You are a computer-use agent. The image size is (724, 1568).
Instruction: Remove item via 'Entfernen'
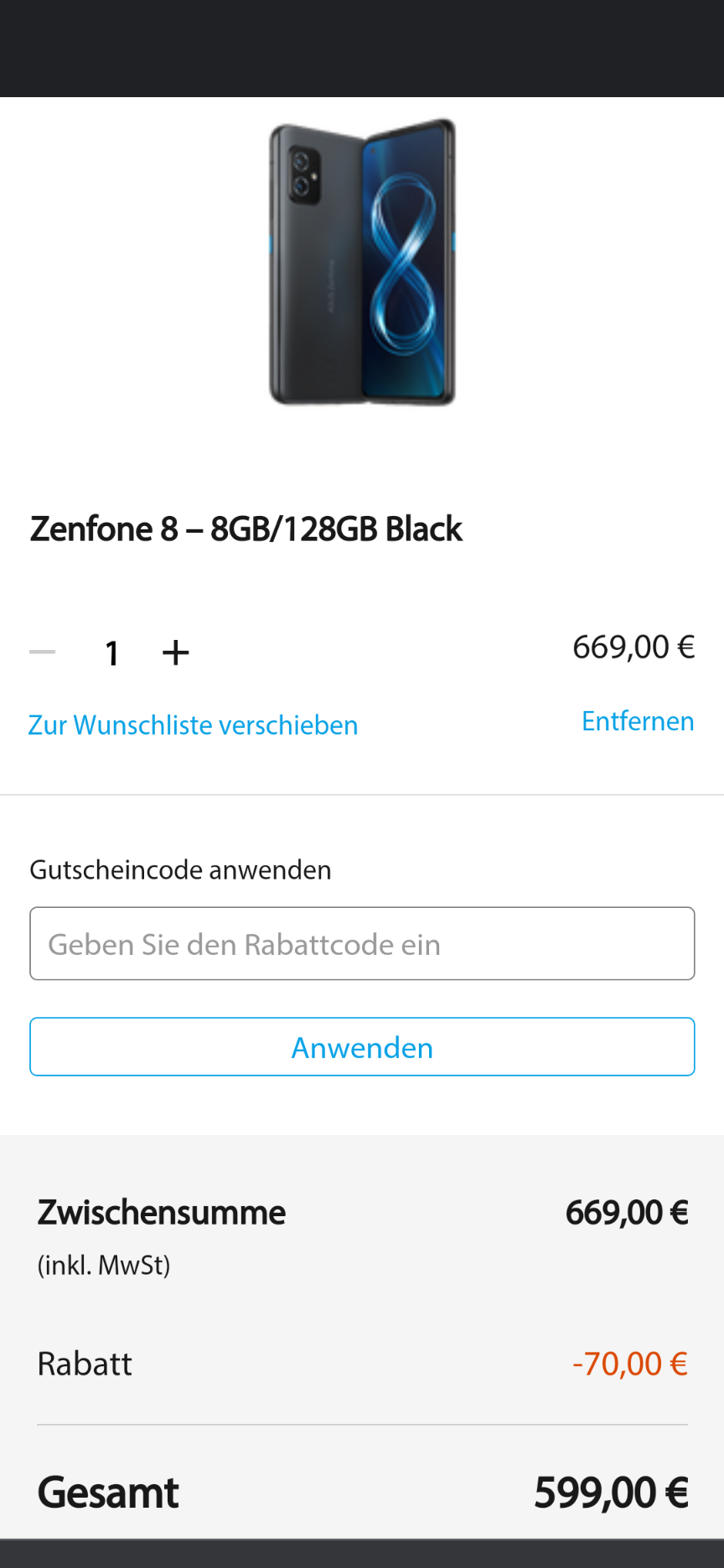tap(637, 721)
